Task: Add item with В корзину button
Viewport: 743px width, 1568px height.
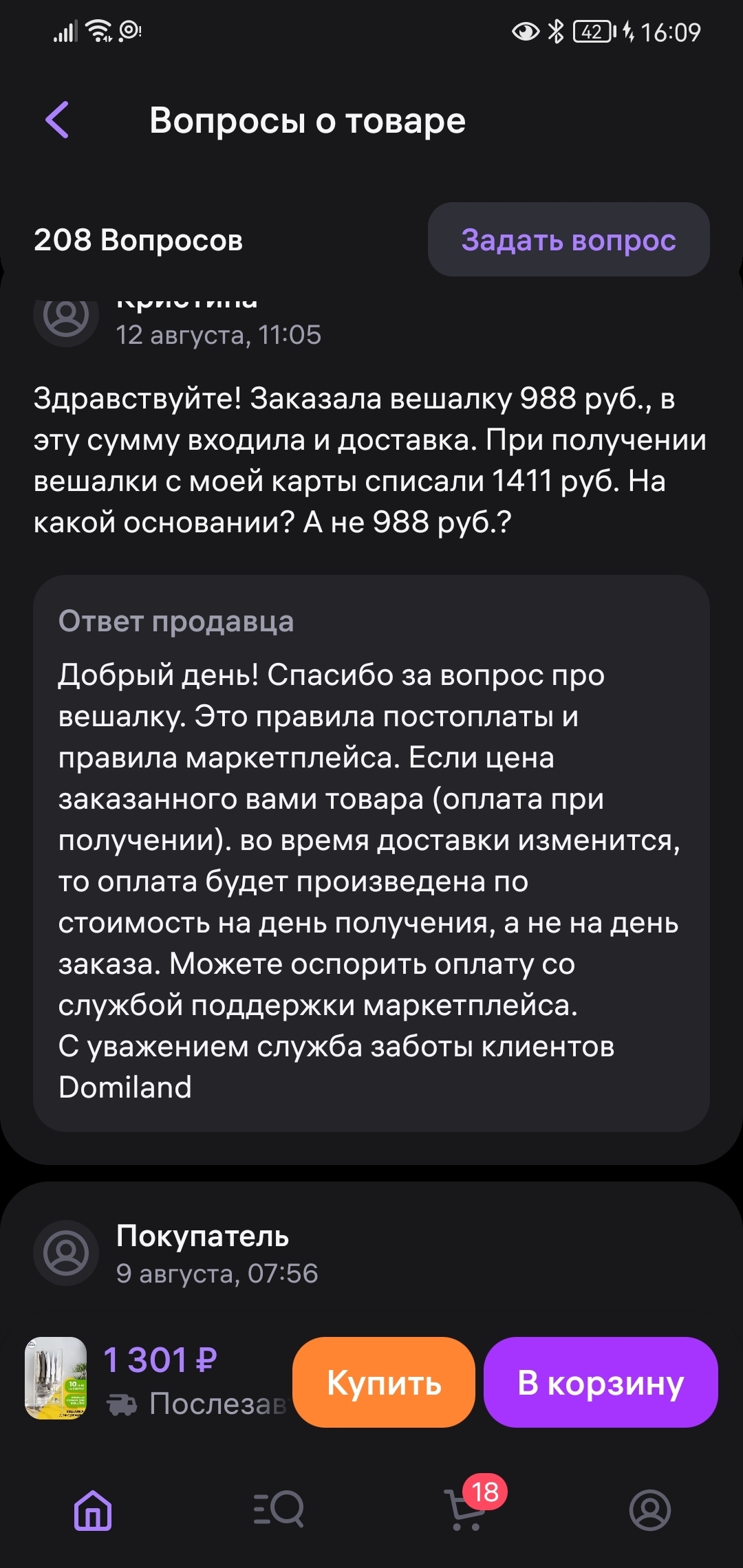Action: (x=600, y=1382)
